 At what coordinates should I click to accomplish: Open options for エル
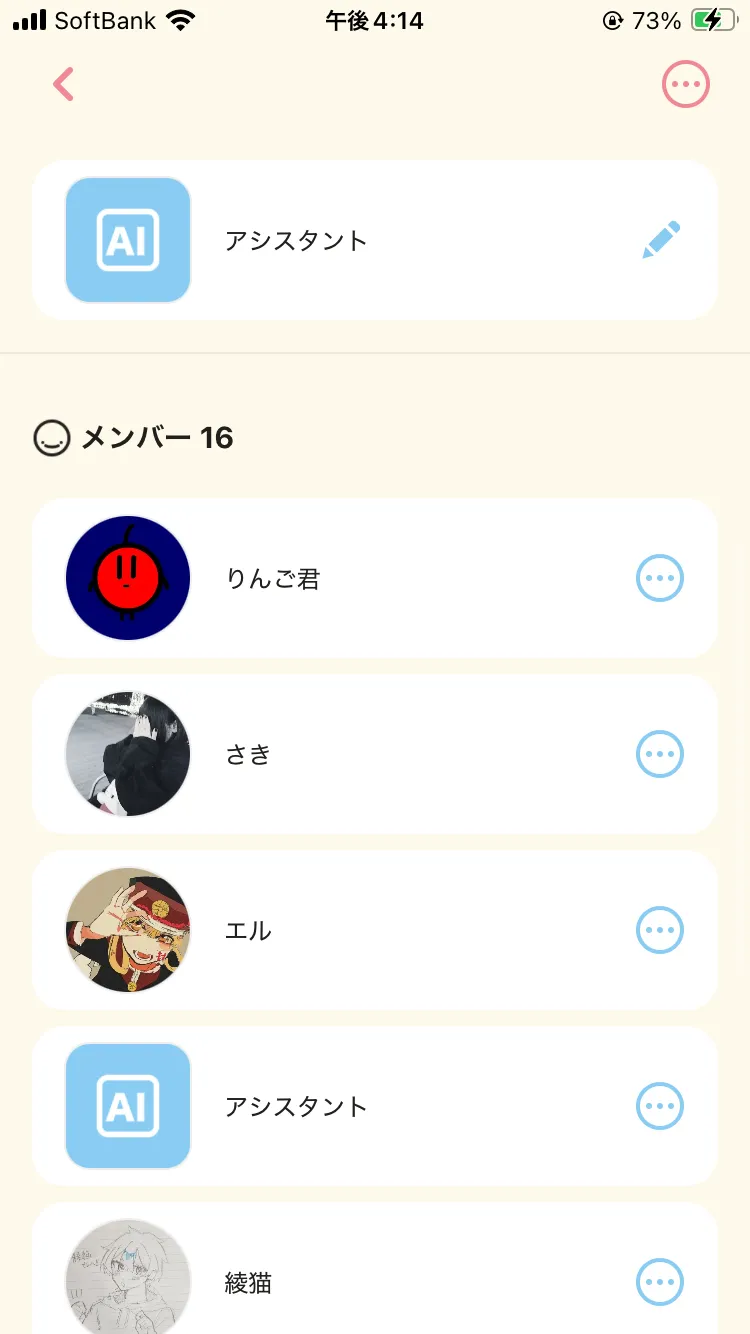point(660,930)
